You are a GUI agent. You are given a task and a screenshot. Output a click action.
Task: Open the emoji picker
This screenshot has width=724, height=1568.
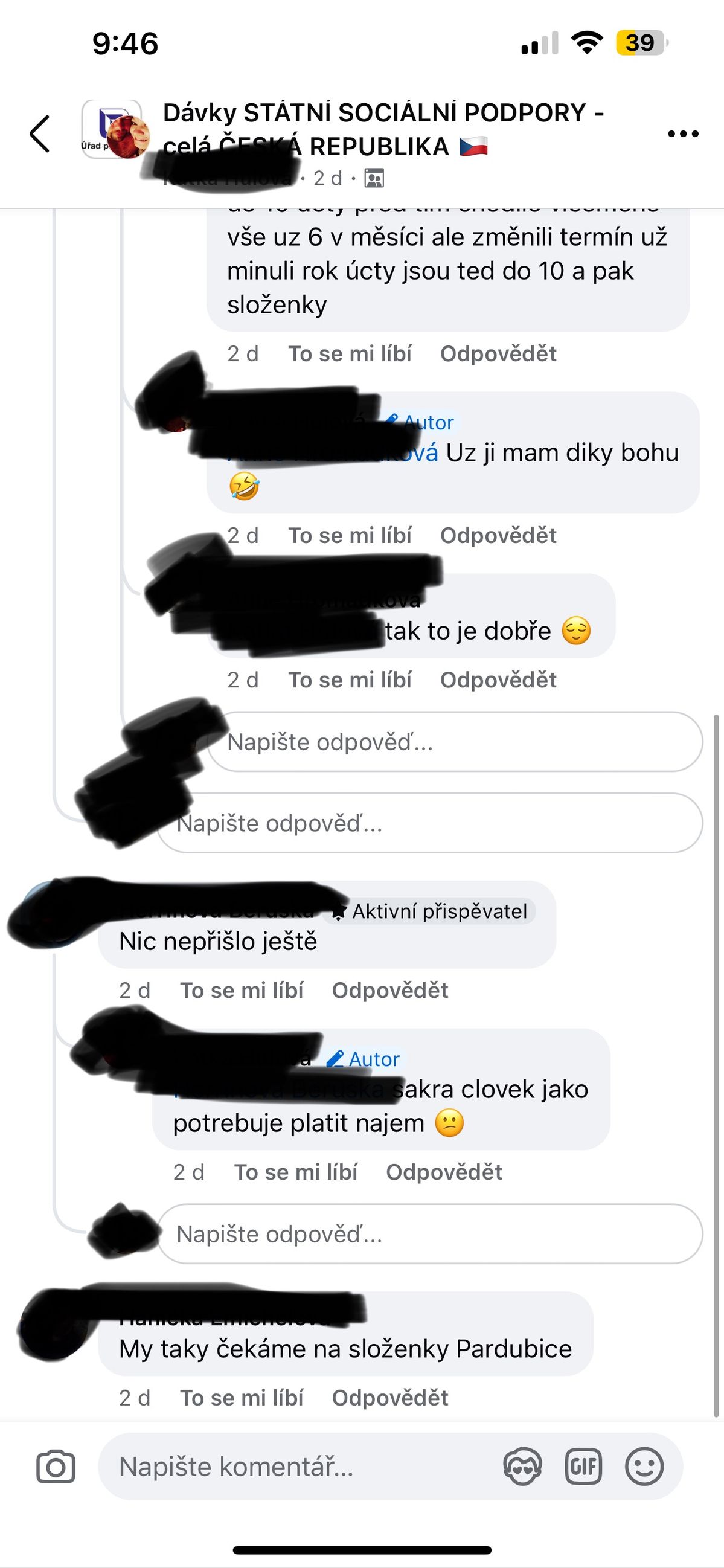coord(644,1467)
